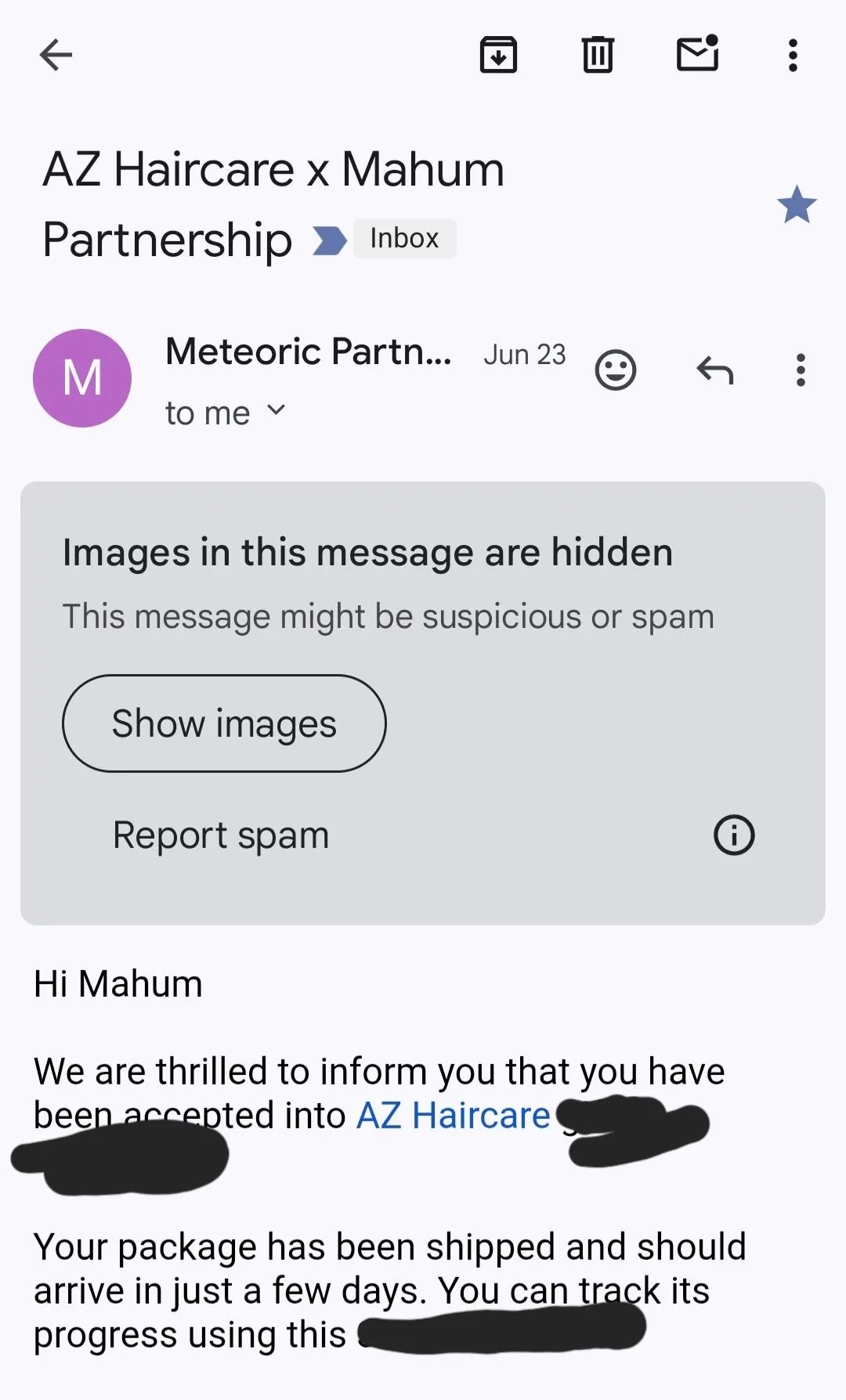846x1400 pixels.
Task: Follow the AZ Haircare link
Action: coord(454,1115)
